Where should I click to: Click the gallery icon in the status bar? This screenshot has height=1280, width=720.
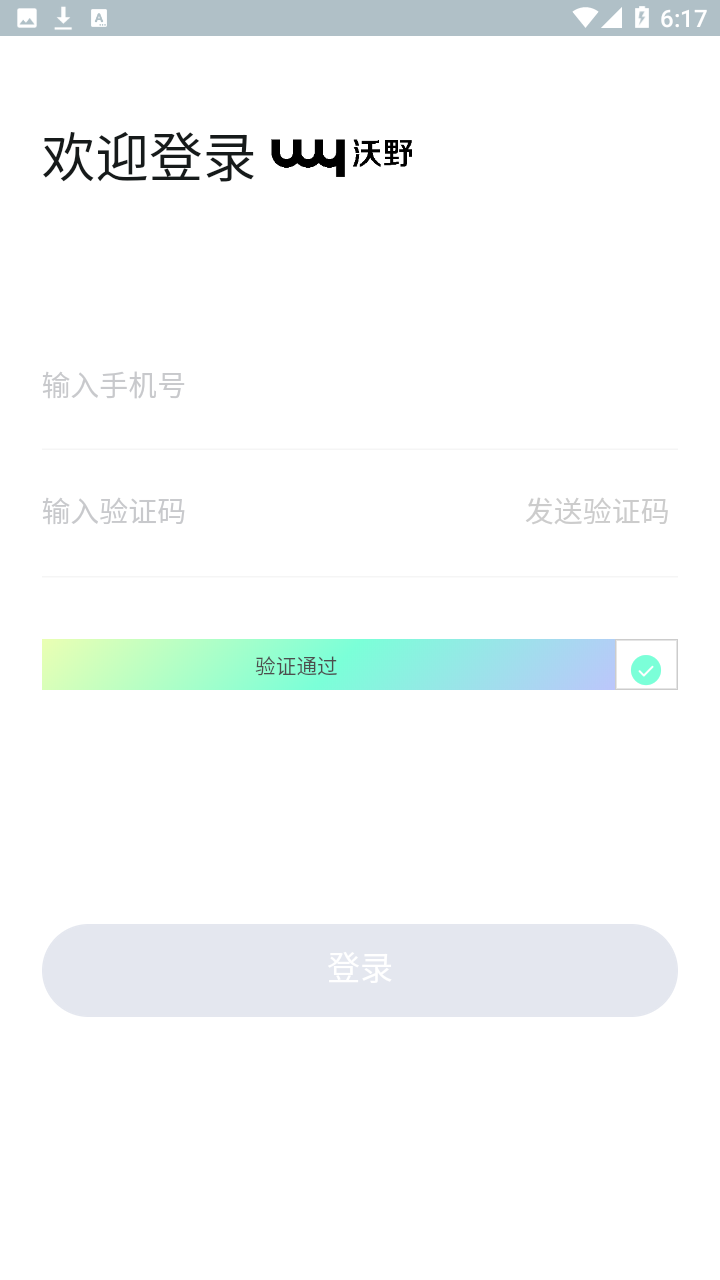click(x=25, y=17)
